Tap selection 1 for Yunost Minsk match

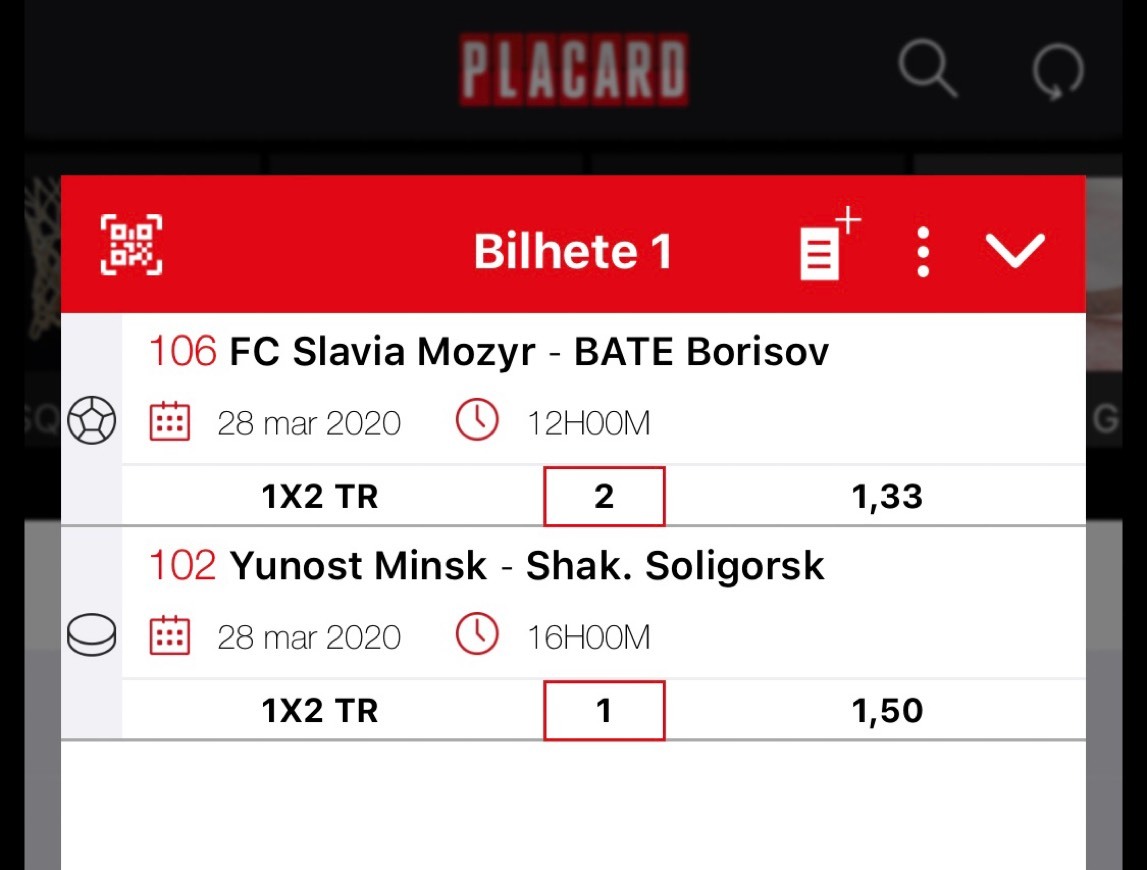(604, 711)
